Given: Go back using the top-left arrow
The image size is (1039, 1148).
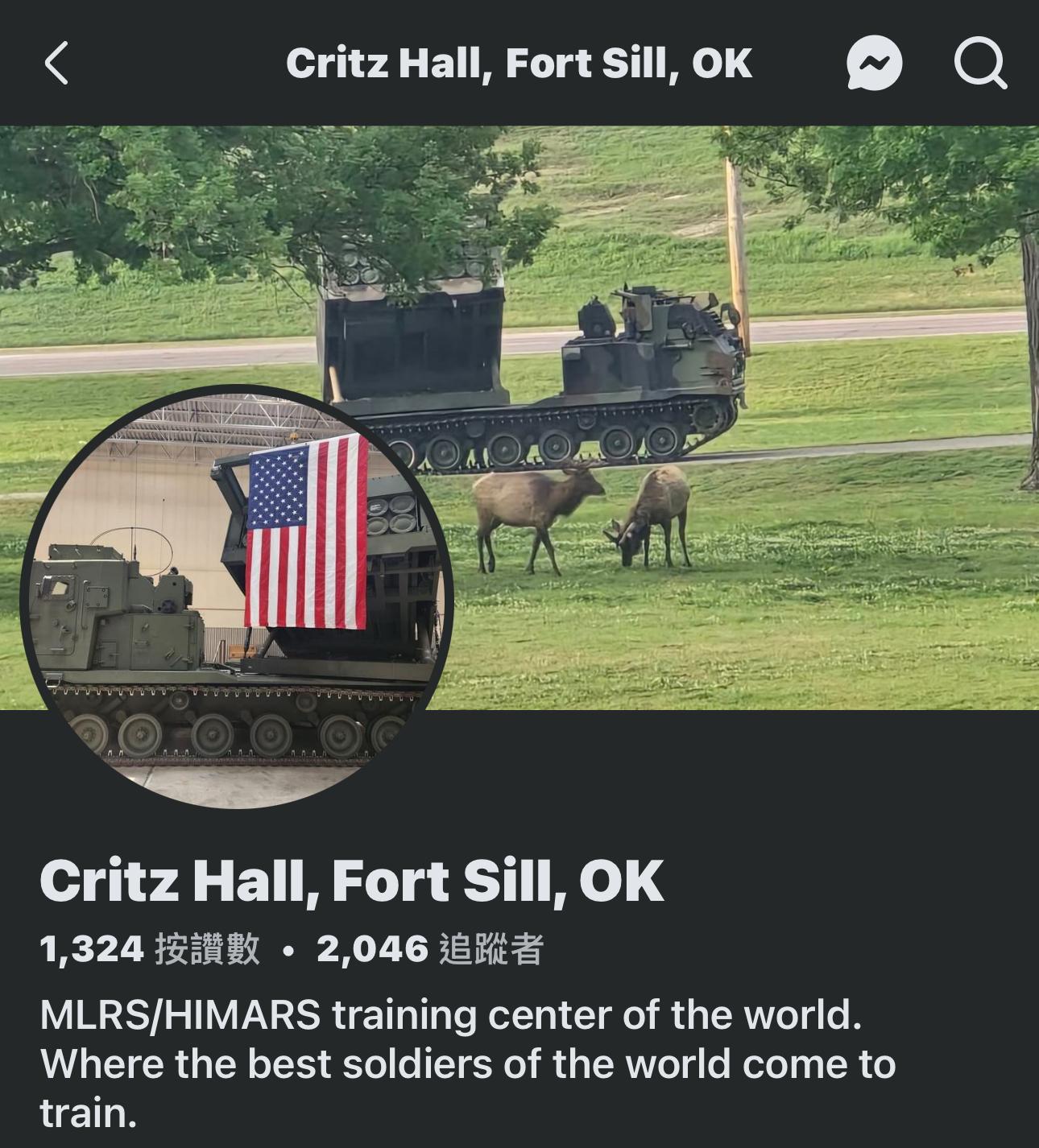Looking at the screenshot, I should (x=56, y=63).
